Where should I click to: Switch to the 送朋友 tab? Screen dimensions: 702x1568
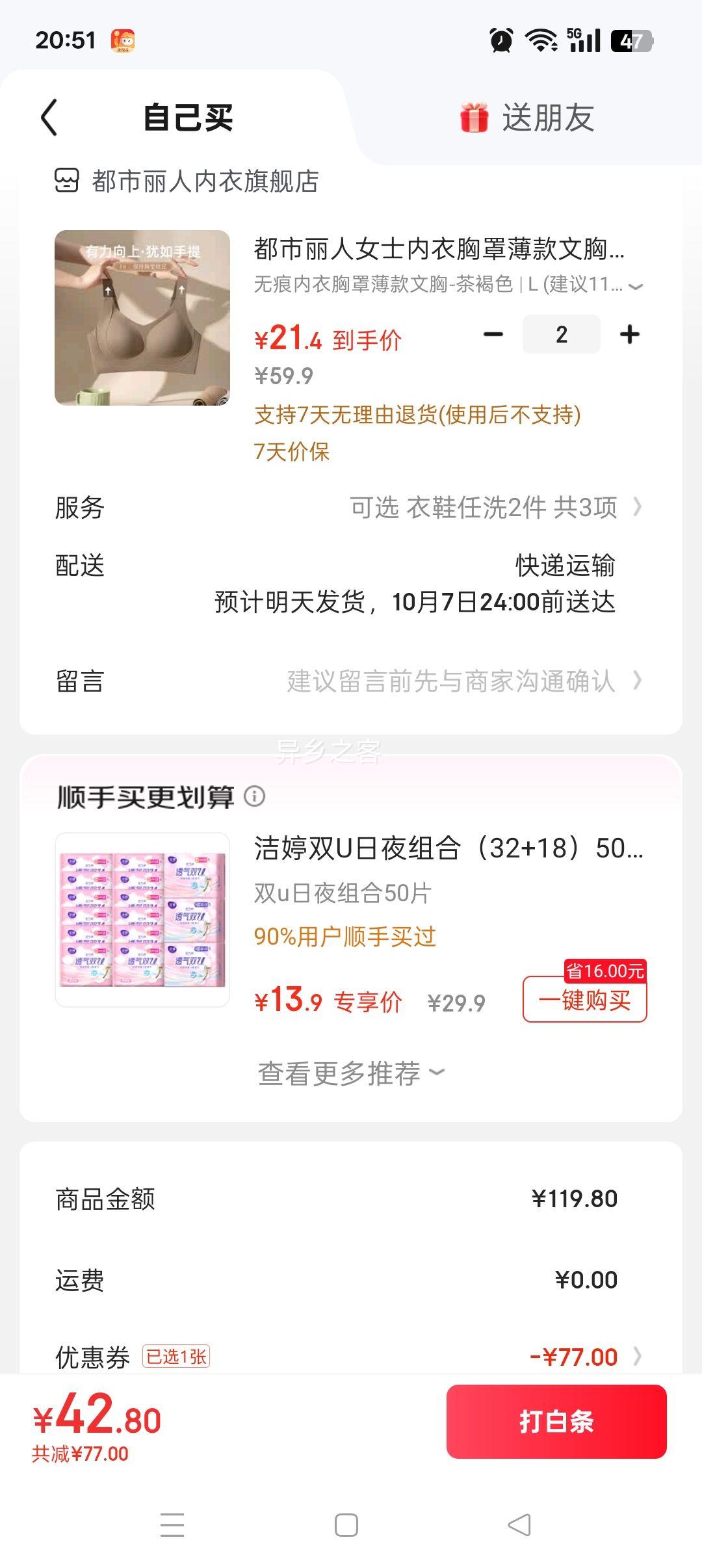tap(526, 118)
